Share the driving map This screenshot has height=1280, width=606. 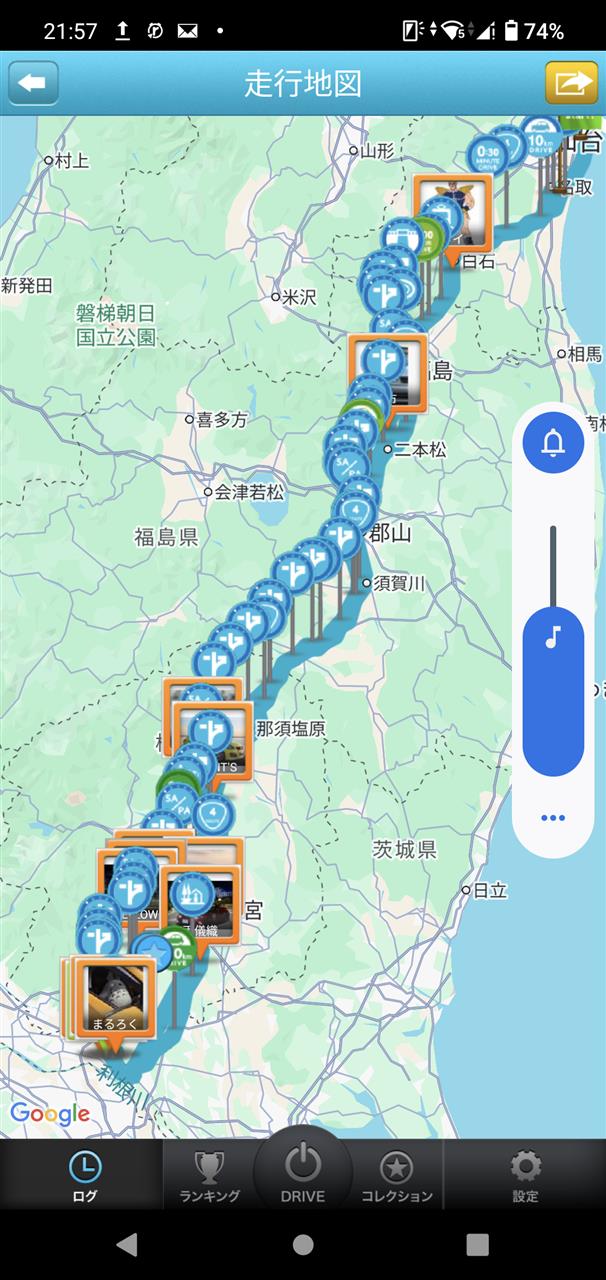point(571,83)
